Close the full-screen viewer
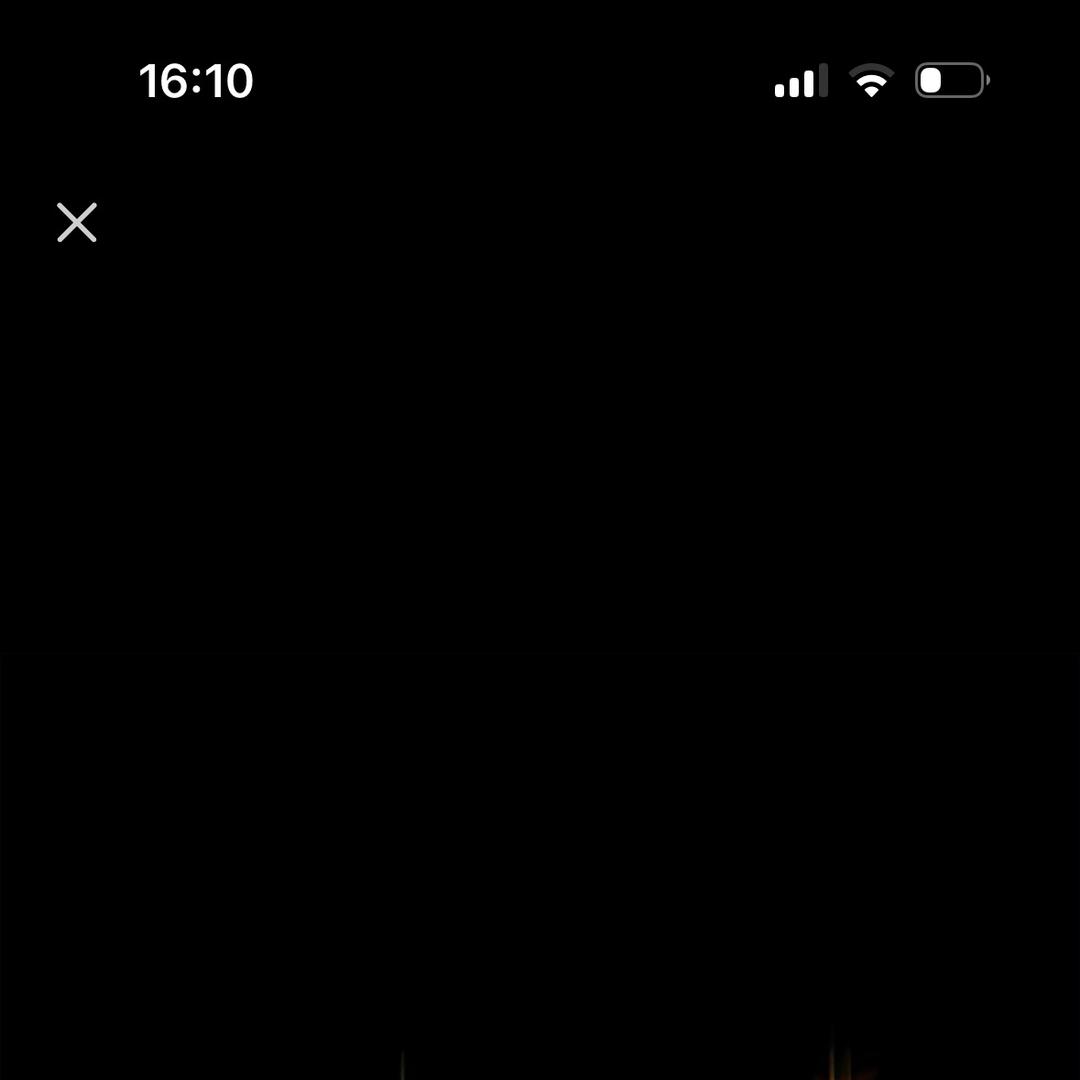This screenshot has width=1080, height=1080. [x=77, y=222]
